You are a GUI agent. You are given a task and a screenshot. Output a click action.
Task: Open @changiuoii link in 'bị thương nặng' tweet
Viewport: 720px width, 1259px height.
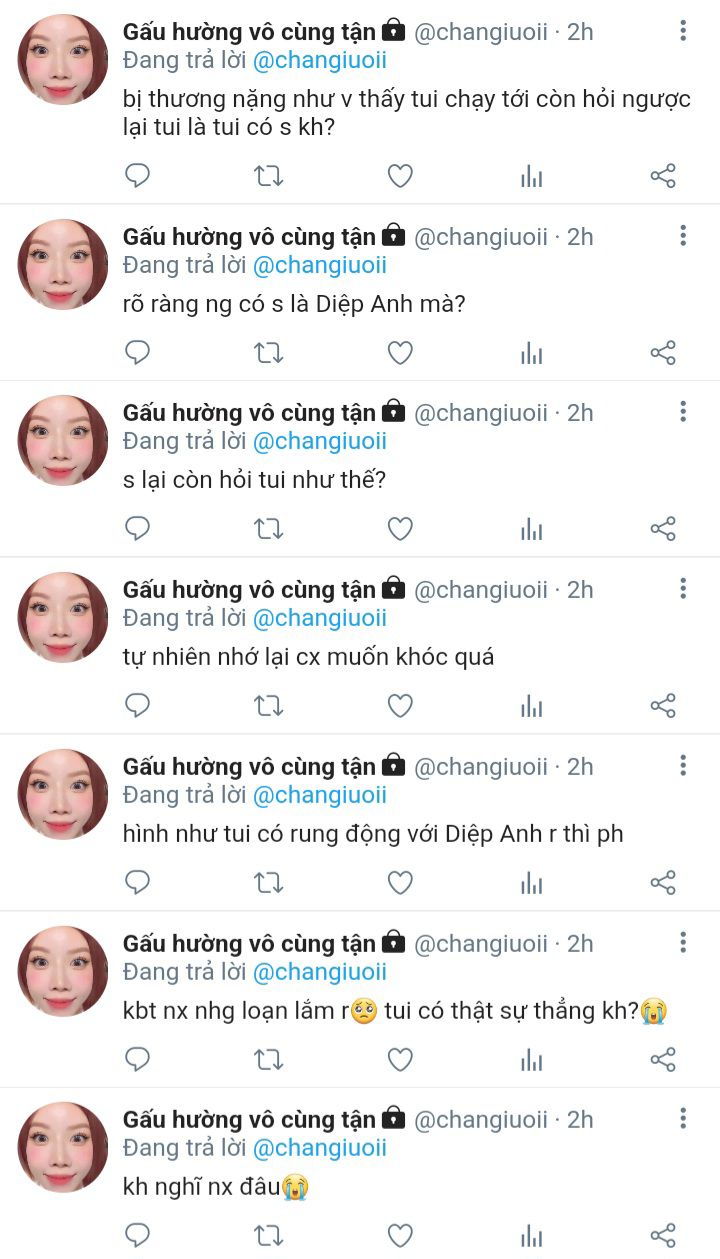319,60
